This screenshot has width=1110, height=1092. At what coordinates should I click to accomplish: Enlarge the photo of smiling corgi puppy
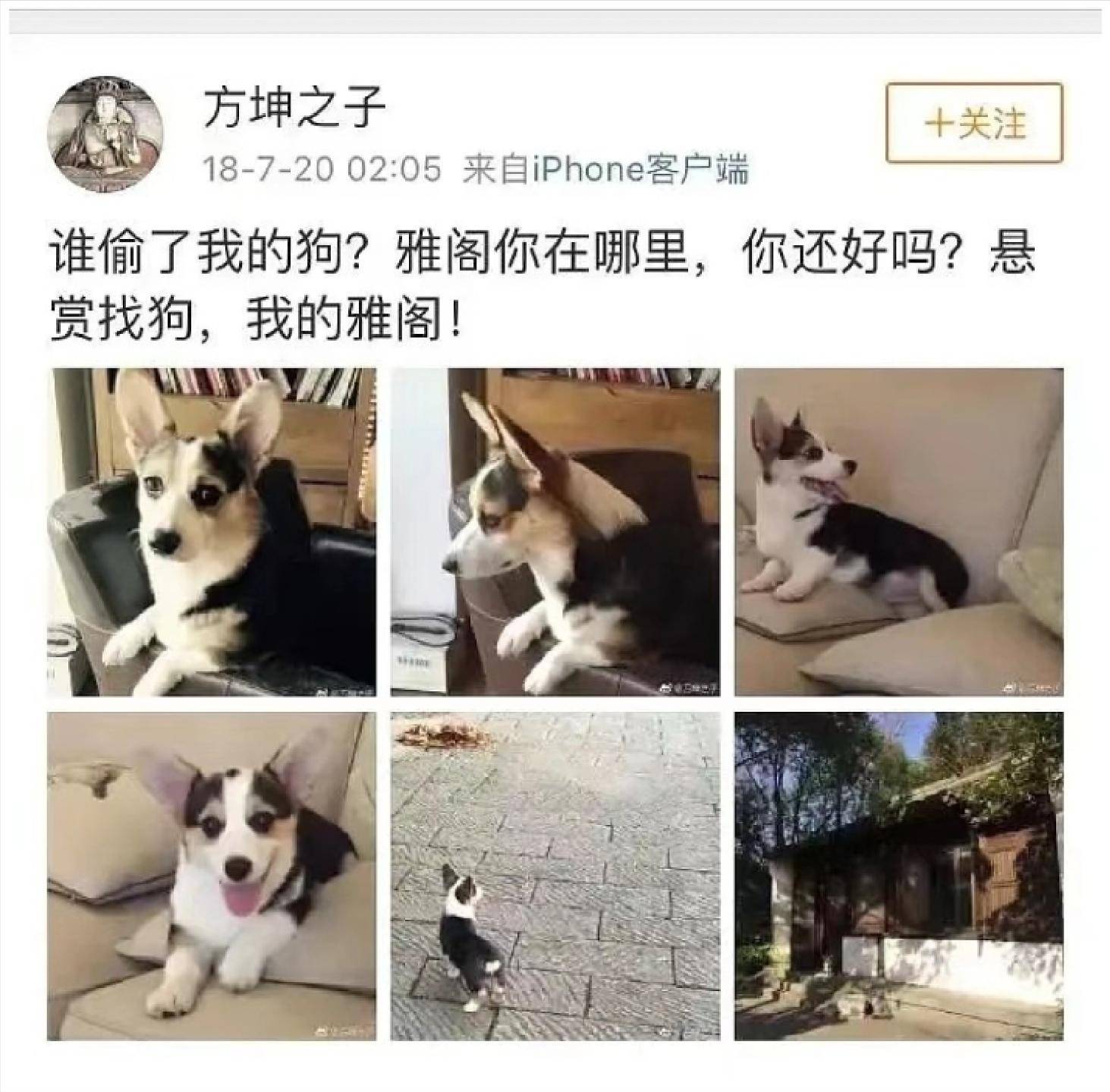point(212,876)
